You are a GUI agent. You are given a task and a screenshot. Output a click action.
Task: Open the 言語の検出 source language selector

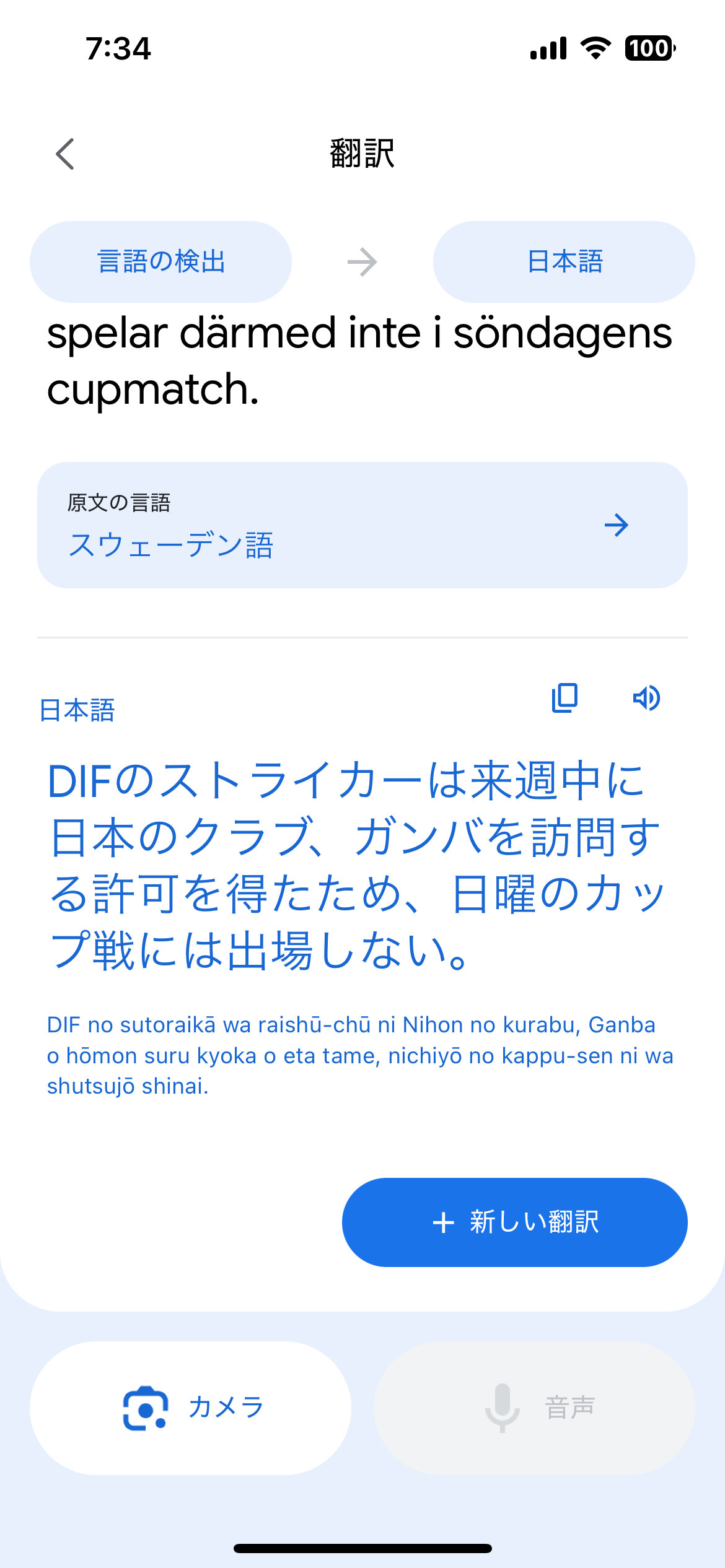160,262
